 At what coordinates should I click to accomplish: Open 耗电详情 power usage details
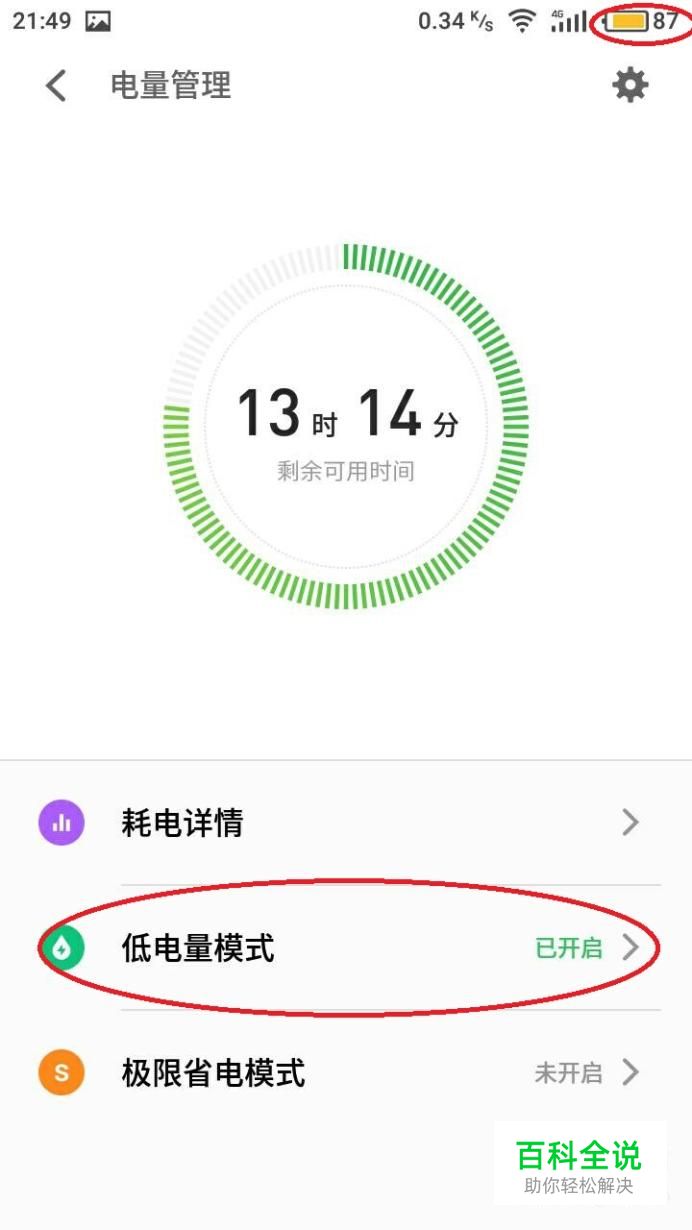pos(346,823)
